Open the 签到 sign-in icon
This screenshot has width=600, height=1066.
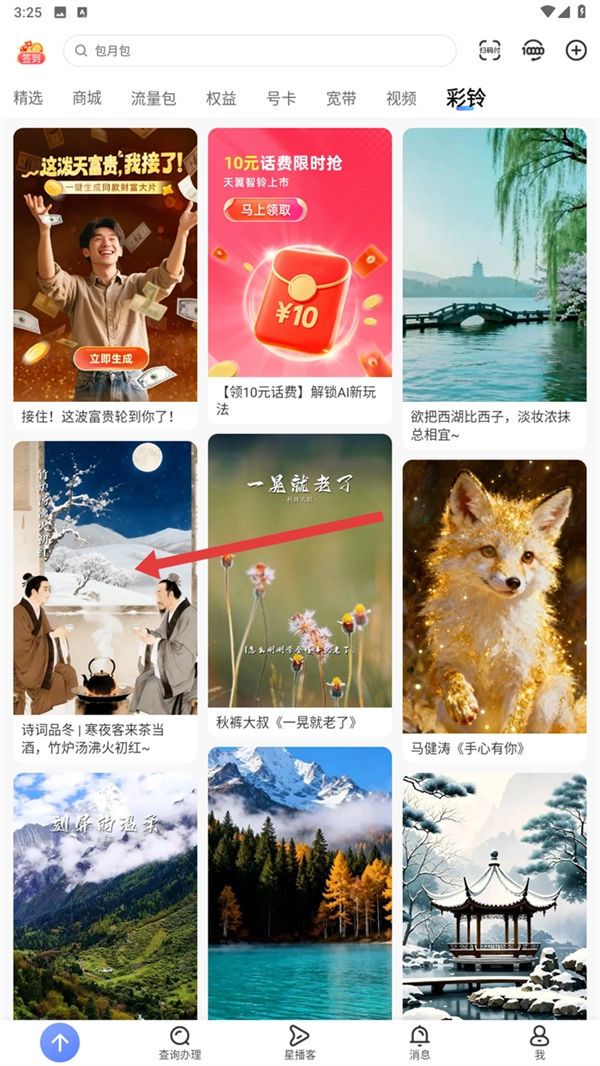pyautogui.click(x=31, y=52)
